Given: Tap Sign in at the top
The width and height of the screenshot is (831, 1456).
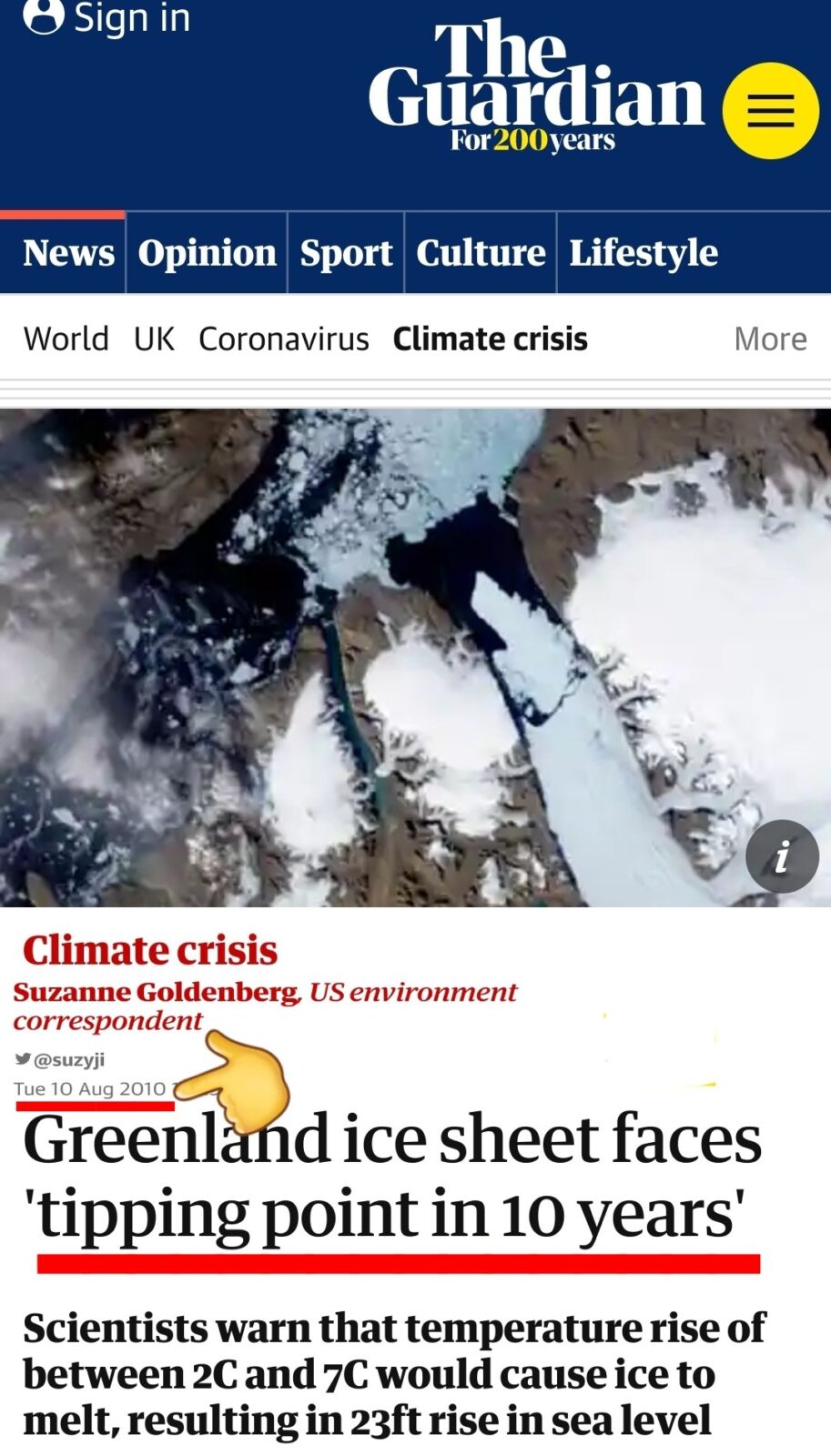Looking at the screenshot, I should pyautogui.click(x=106, y=16).
